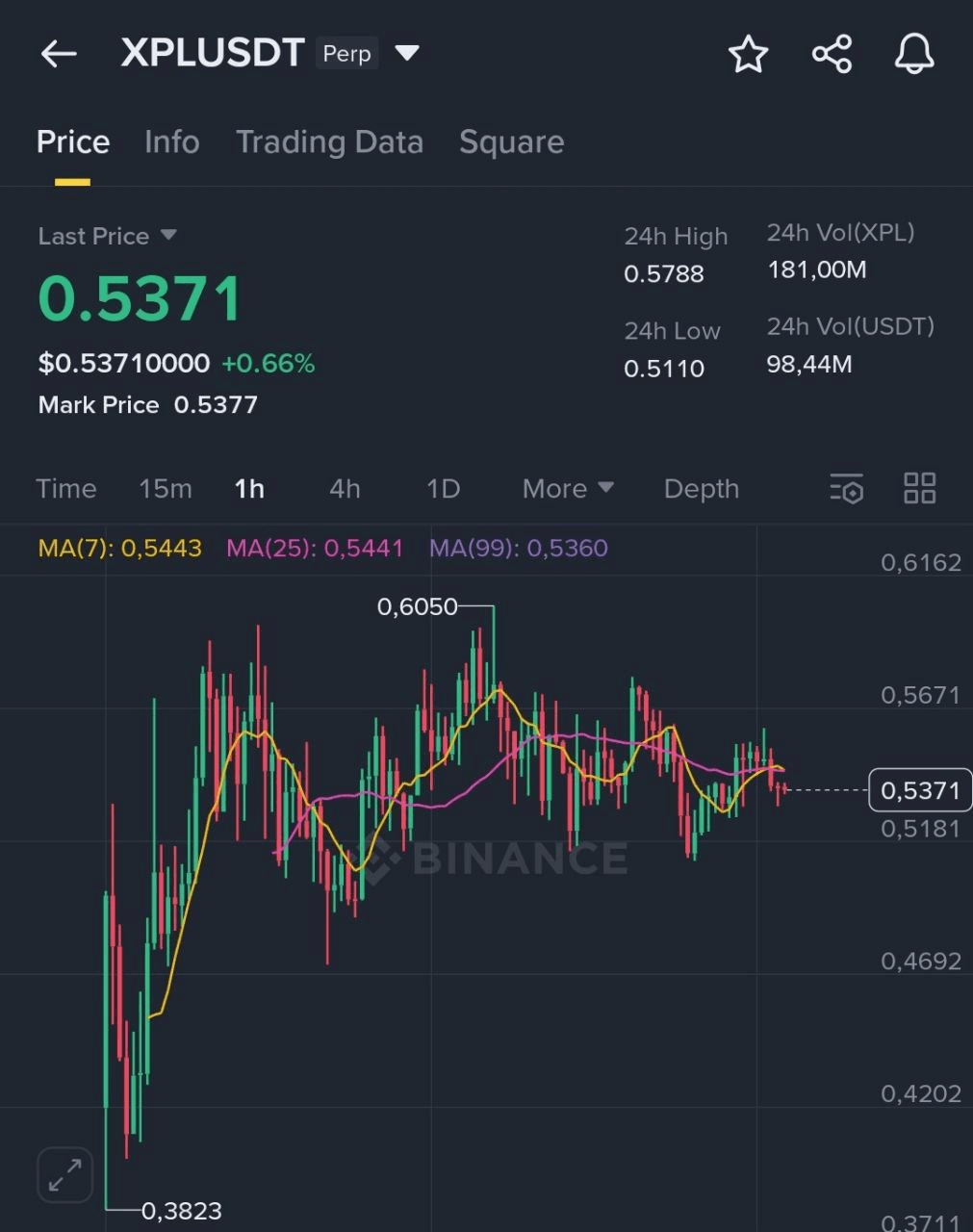973x1232 pixels.
Task: Select the 1D interval
Action: [443, 489]
